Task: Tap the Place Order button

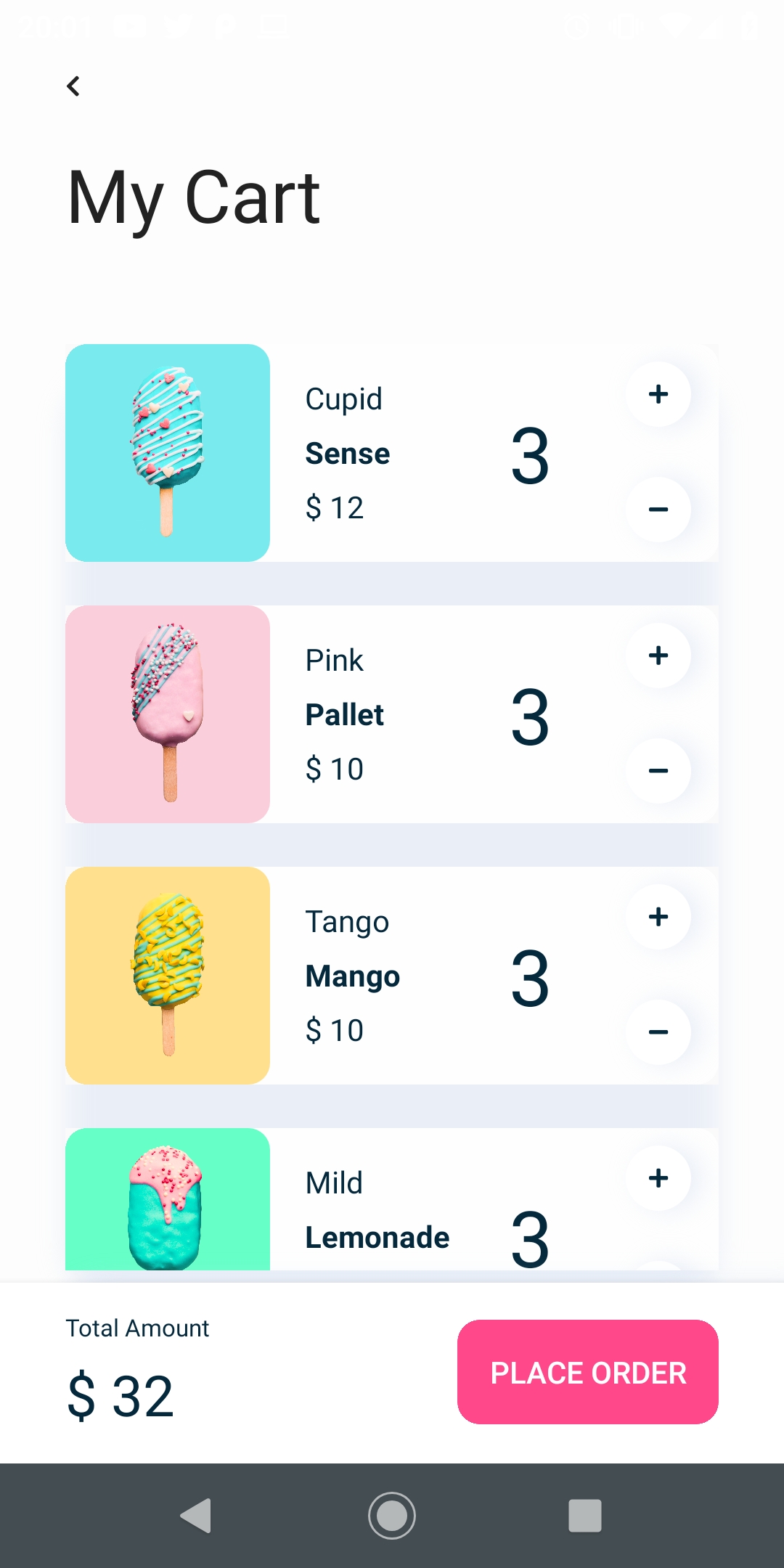Action: pos(587,1372)
